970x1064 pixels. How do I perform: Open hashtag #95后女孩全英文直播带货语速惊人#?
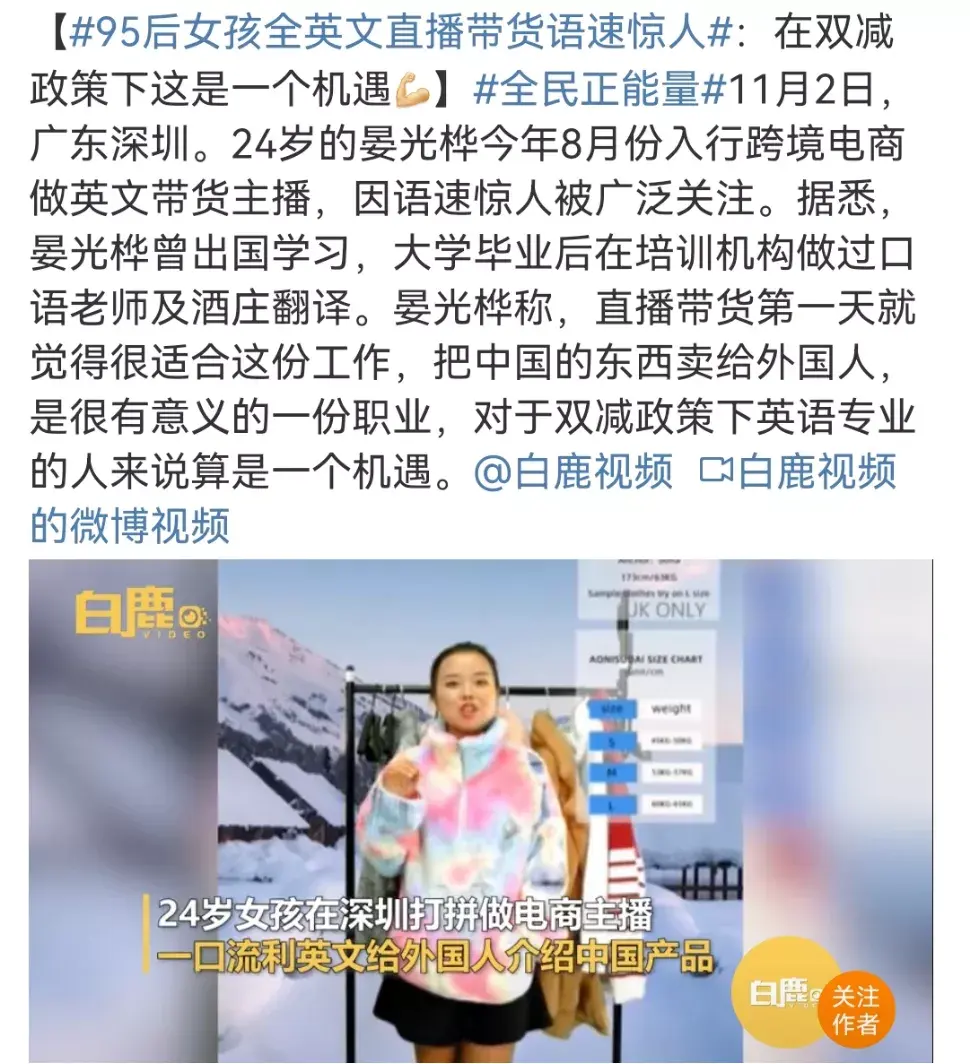coord(390,36)
